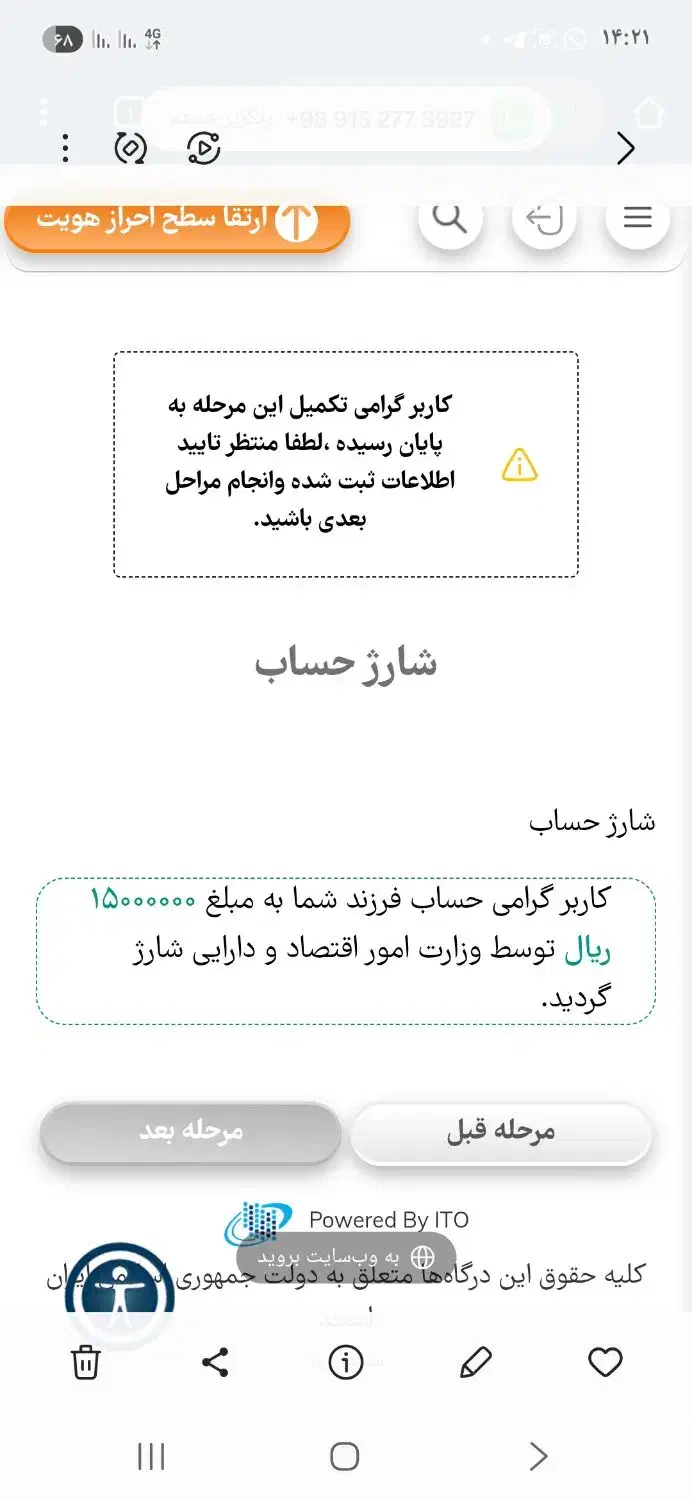The height and width of the screenshot is (1500, 692).
Task: Delete the image with the trash icon
Action: click(x=86, y=1363)
